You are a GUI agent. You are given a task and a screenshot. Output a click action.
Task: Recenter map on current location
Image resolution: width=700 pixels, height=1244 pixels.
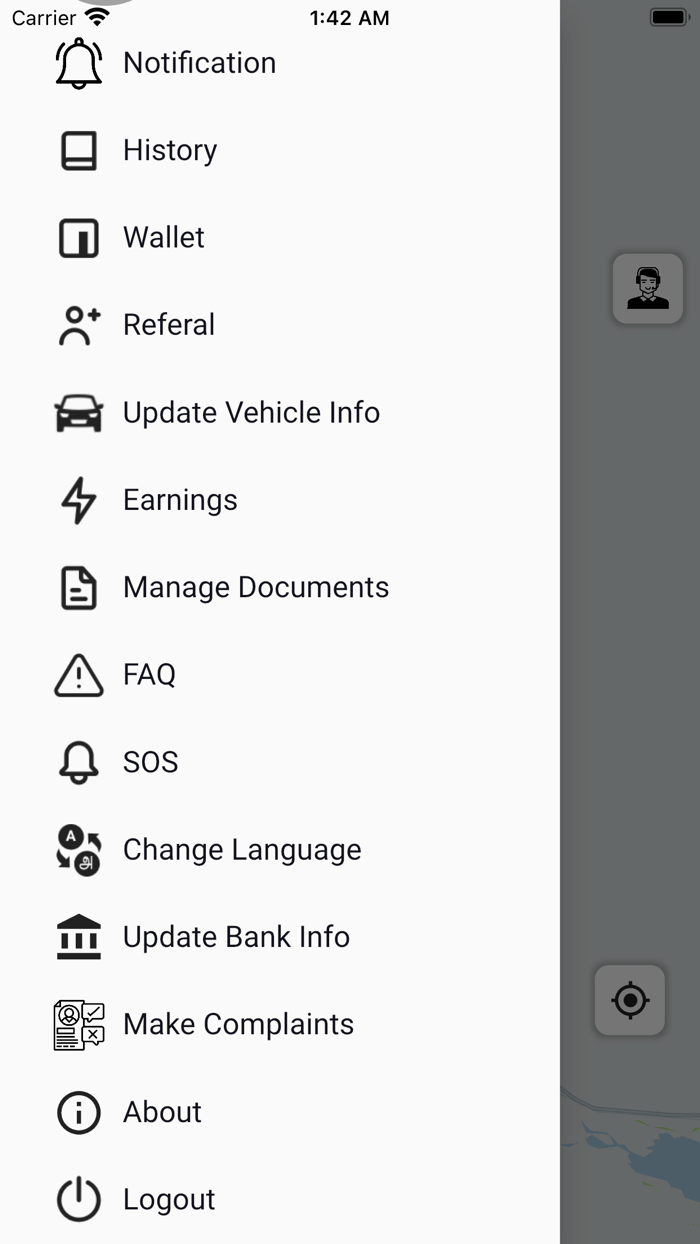[x=630, y=1000]
